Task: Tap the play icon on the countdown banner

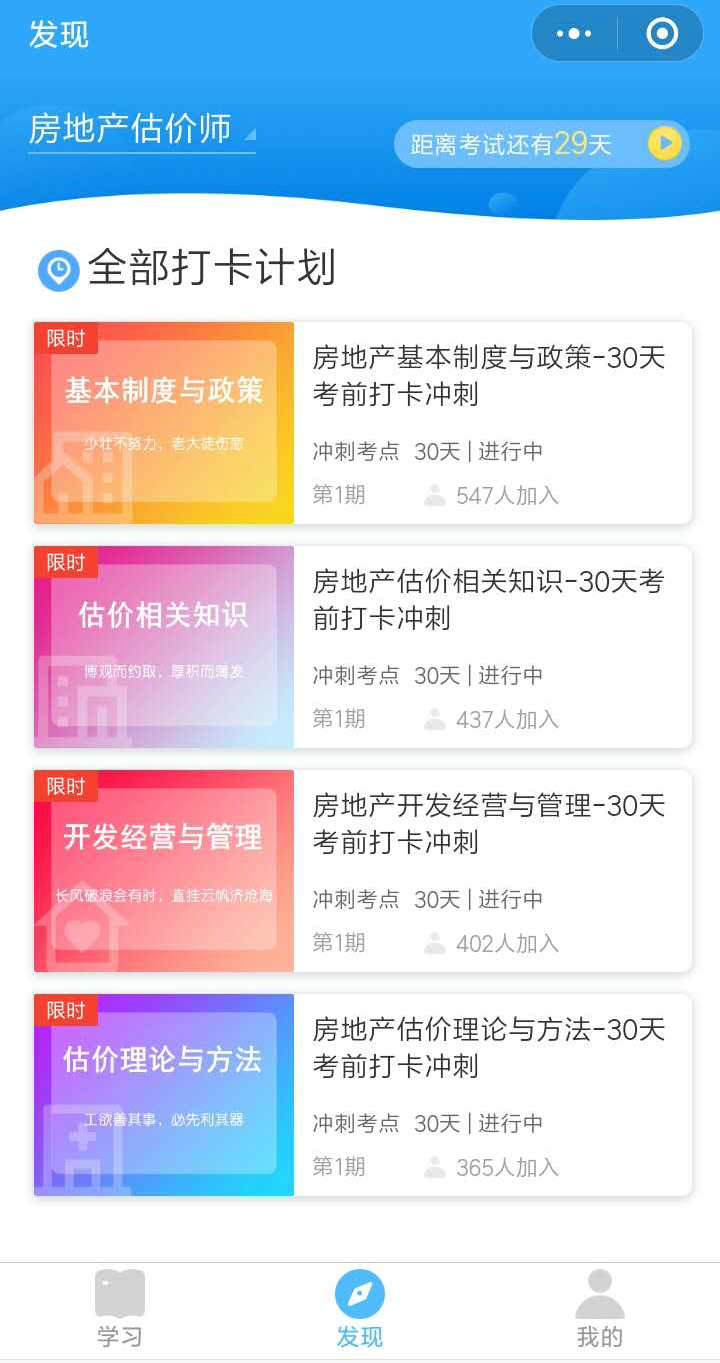Action: tap(663, 144)
